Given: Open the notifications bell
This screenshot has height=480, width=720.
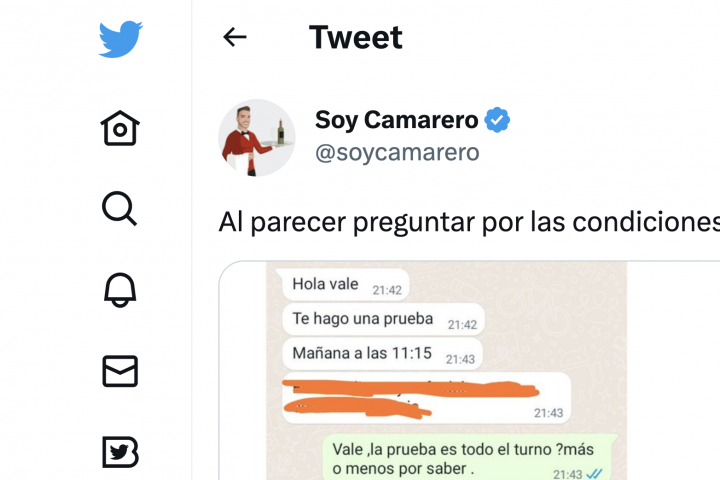Looking at the screenshot, I should (x=120, y=290).
